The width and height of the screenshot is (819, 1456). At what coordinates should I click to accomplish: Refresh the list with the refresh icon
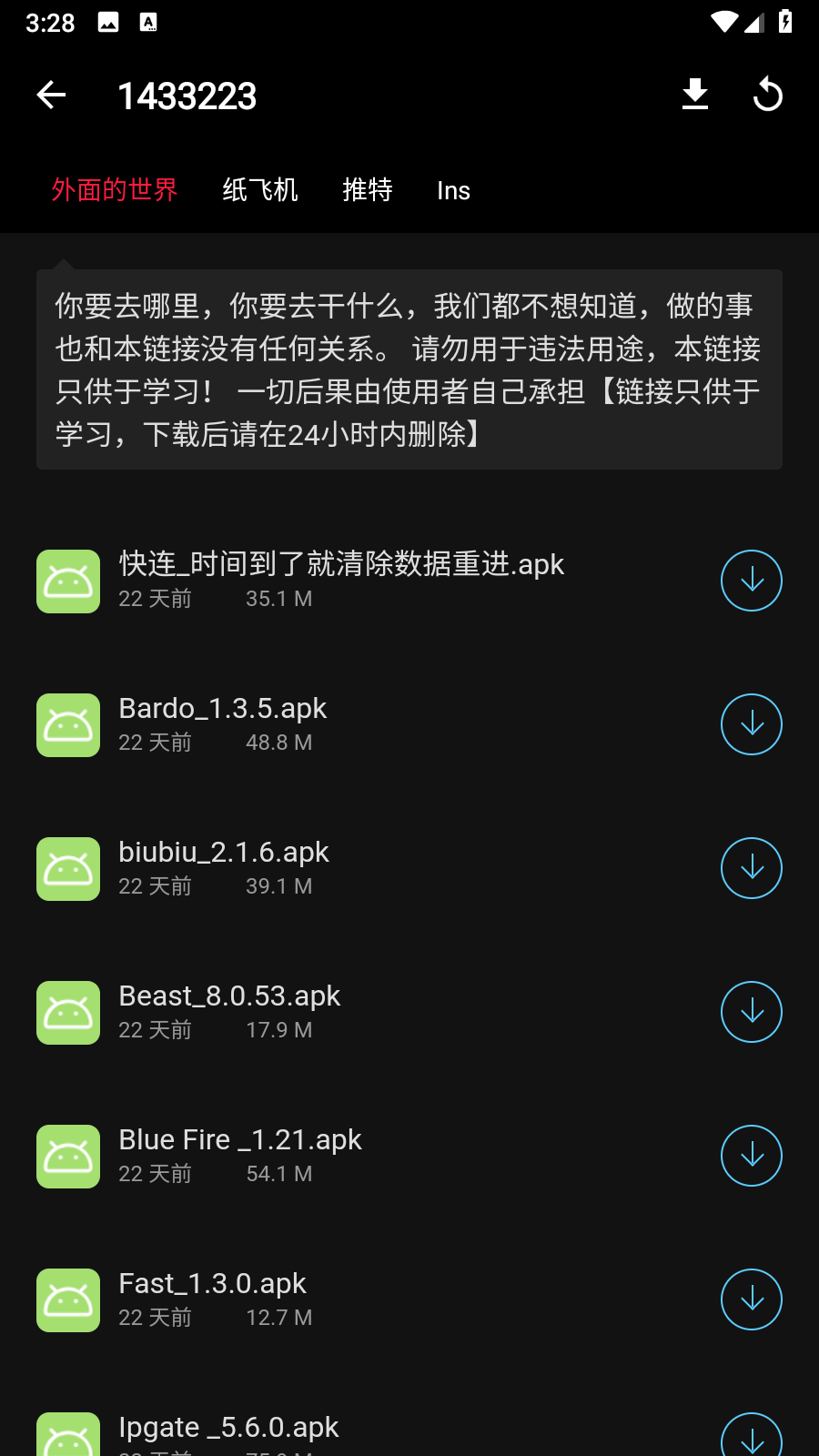click(x=767, y=93)
